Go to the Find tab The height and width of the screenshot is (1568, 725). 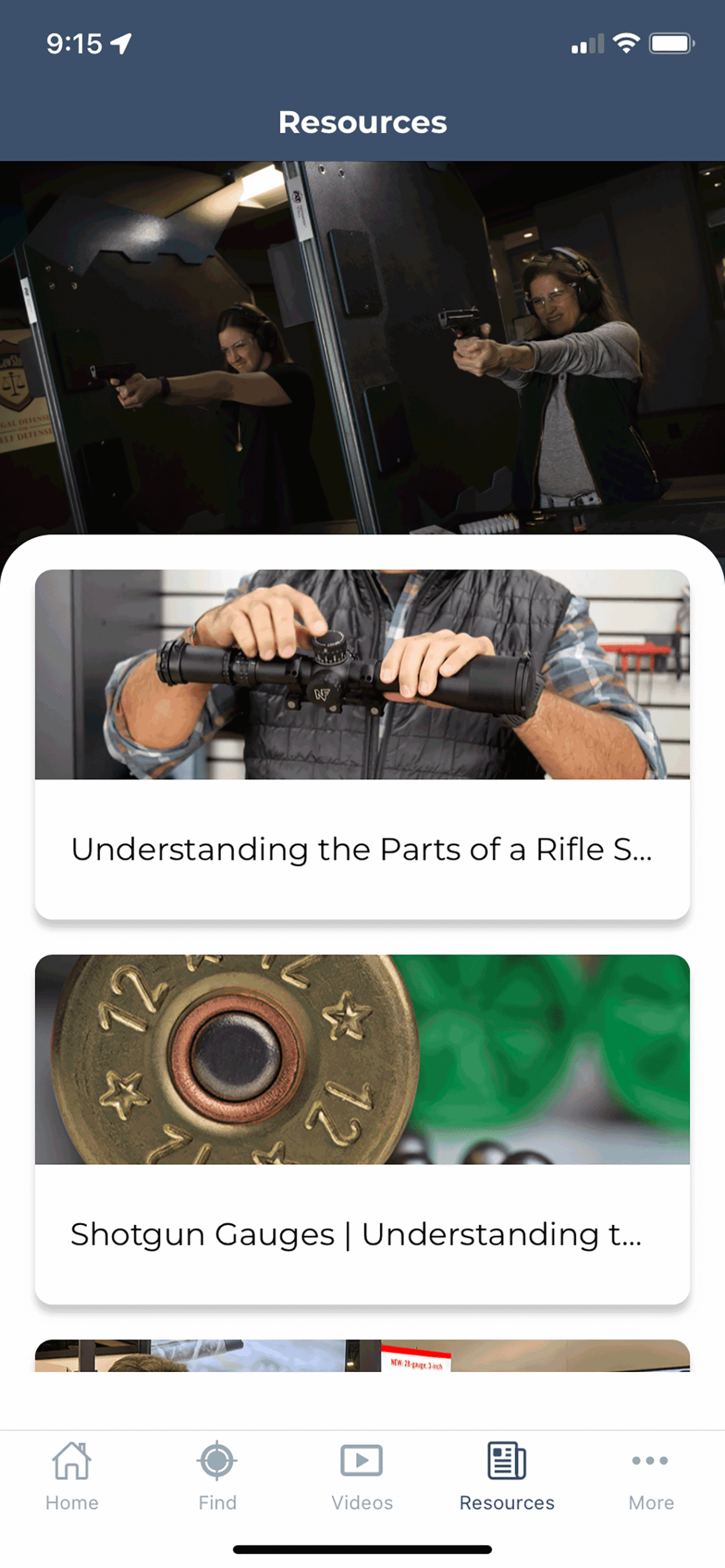217,1476
